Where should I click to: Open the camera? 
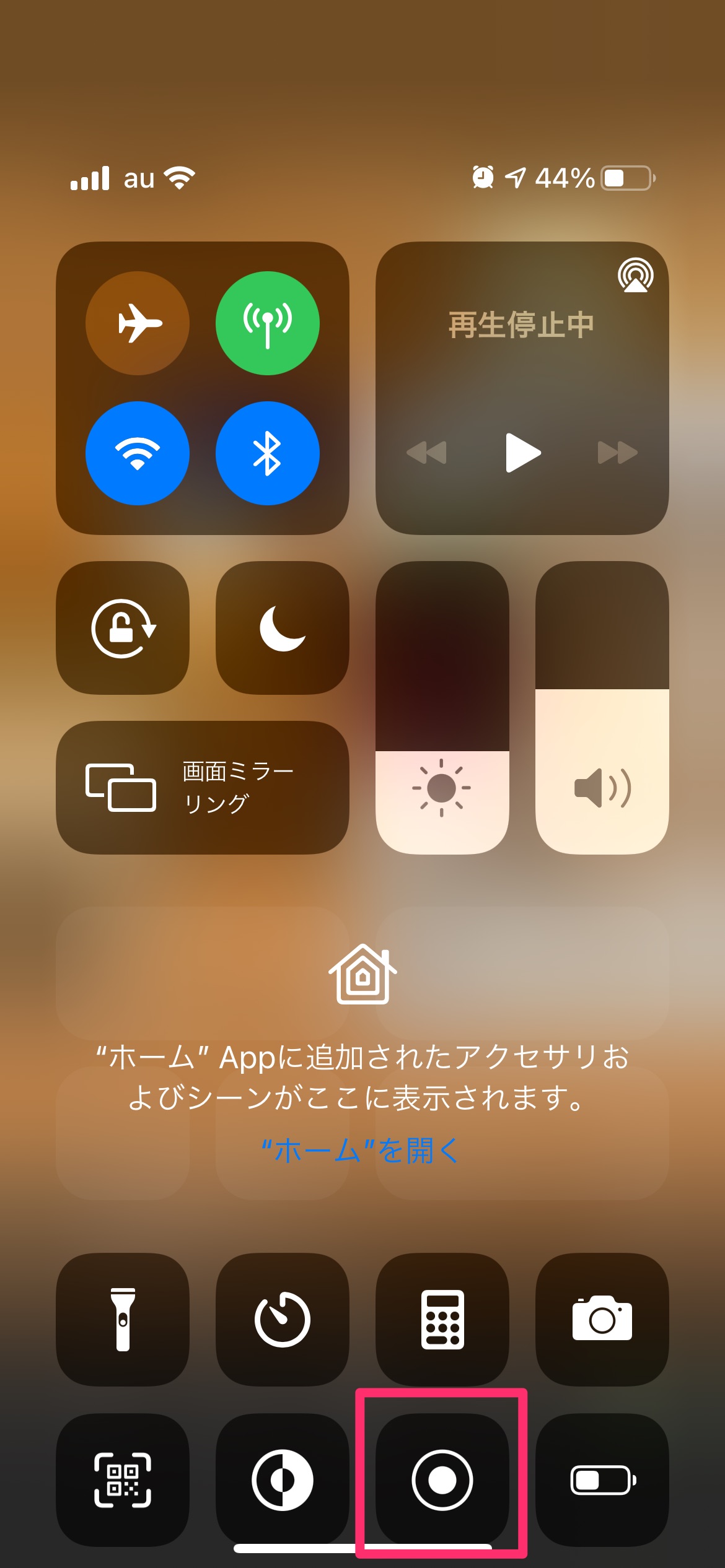coord(602,1319)
